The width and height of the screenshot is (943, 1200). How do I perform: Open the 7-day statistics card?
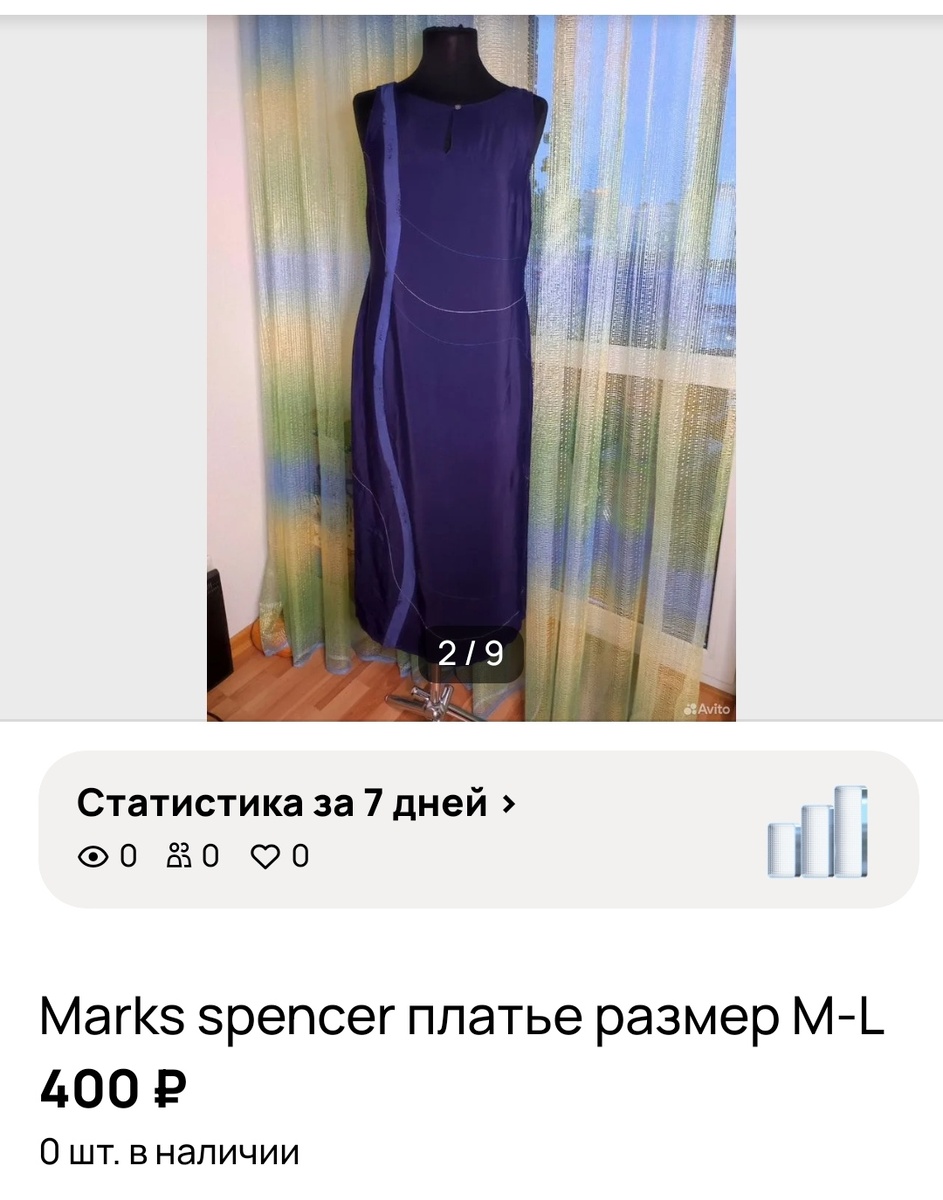point(297,803)
